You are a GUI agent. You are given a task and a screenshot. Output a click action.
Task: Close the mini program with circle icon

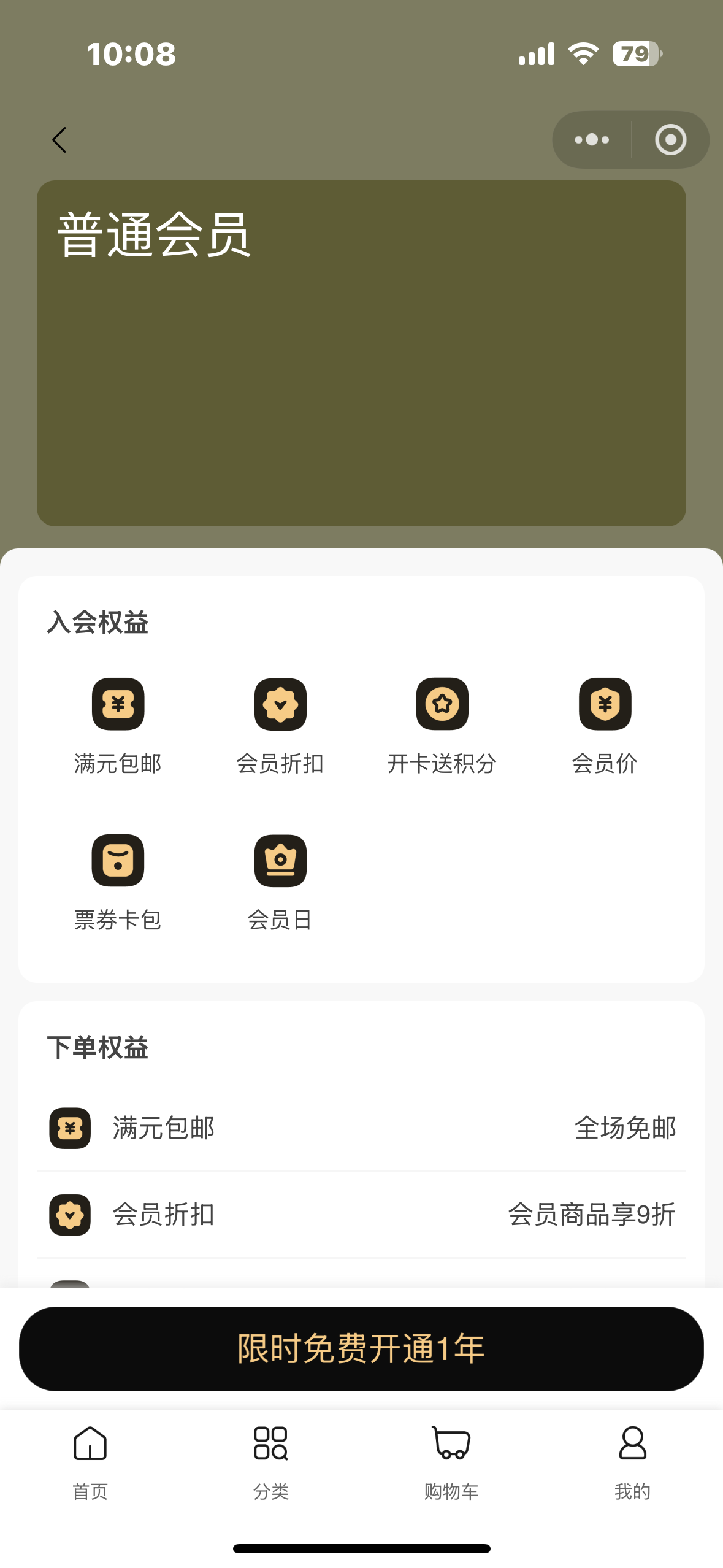670,140
